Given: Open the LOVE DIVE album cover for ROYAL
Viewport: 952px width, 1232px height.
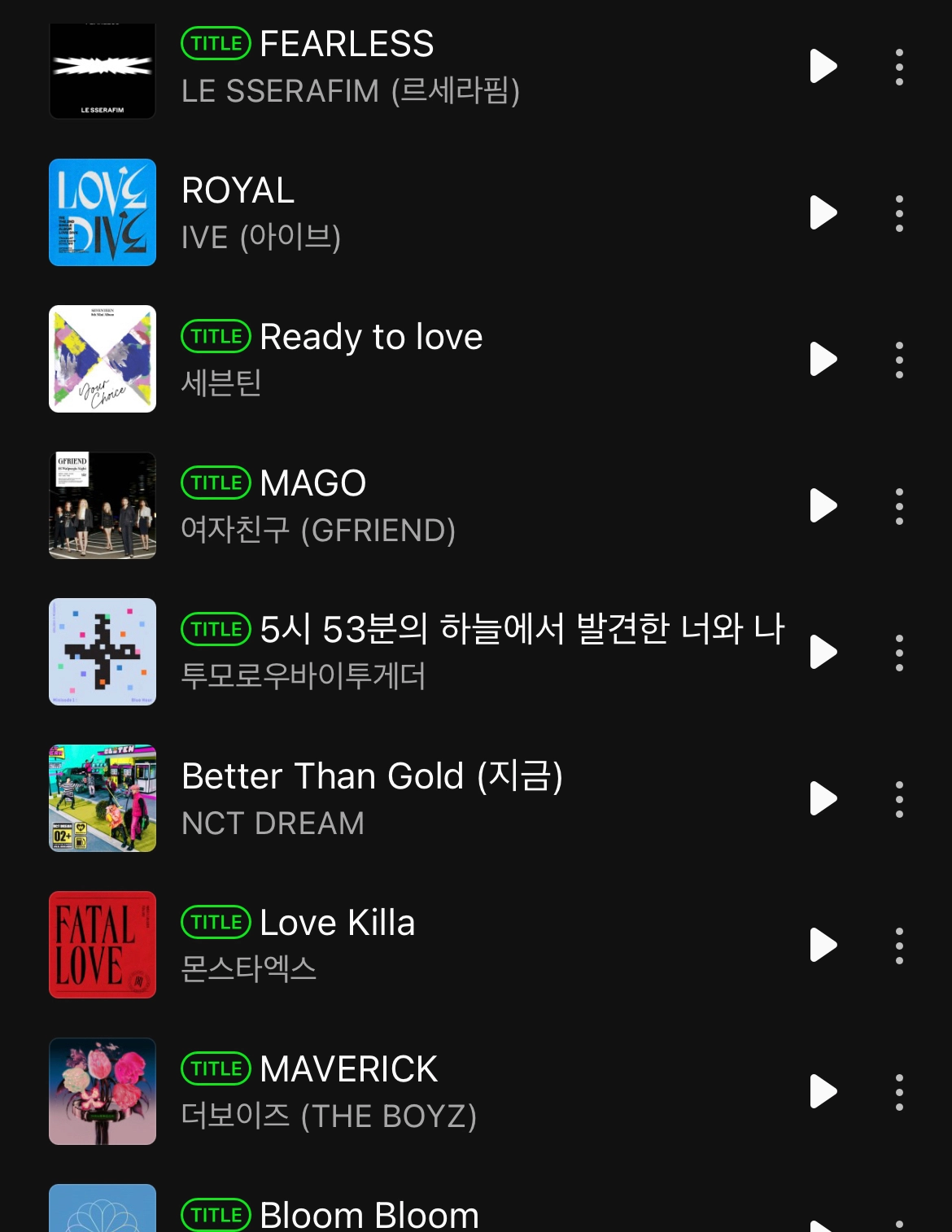Looking at the screenshot, I should tap(103, 212).
